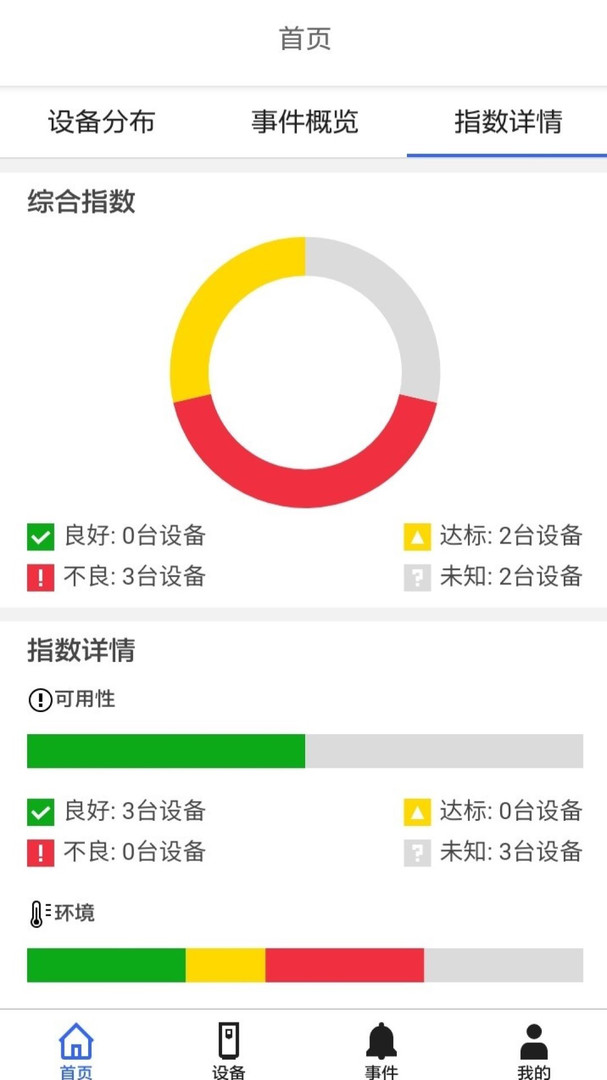Select the 指数详情 tab
607x1080 pixels.
(x=508, y=122)
